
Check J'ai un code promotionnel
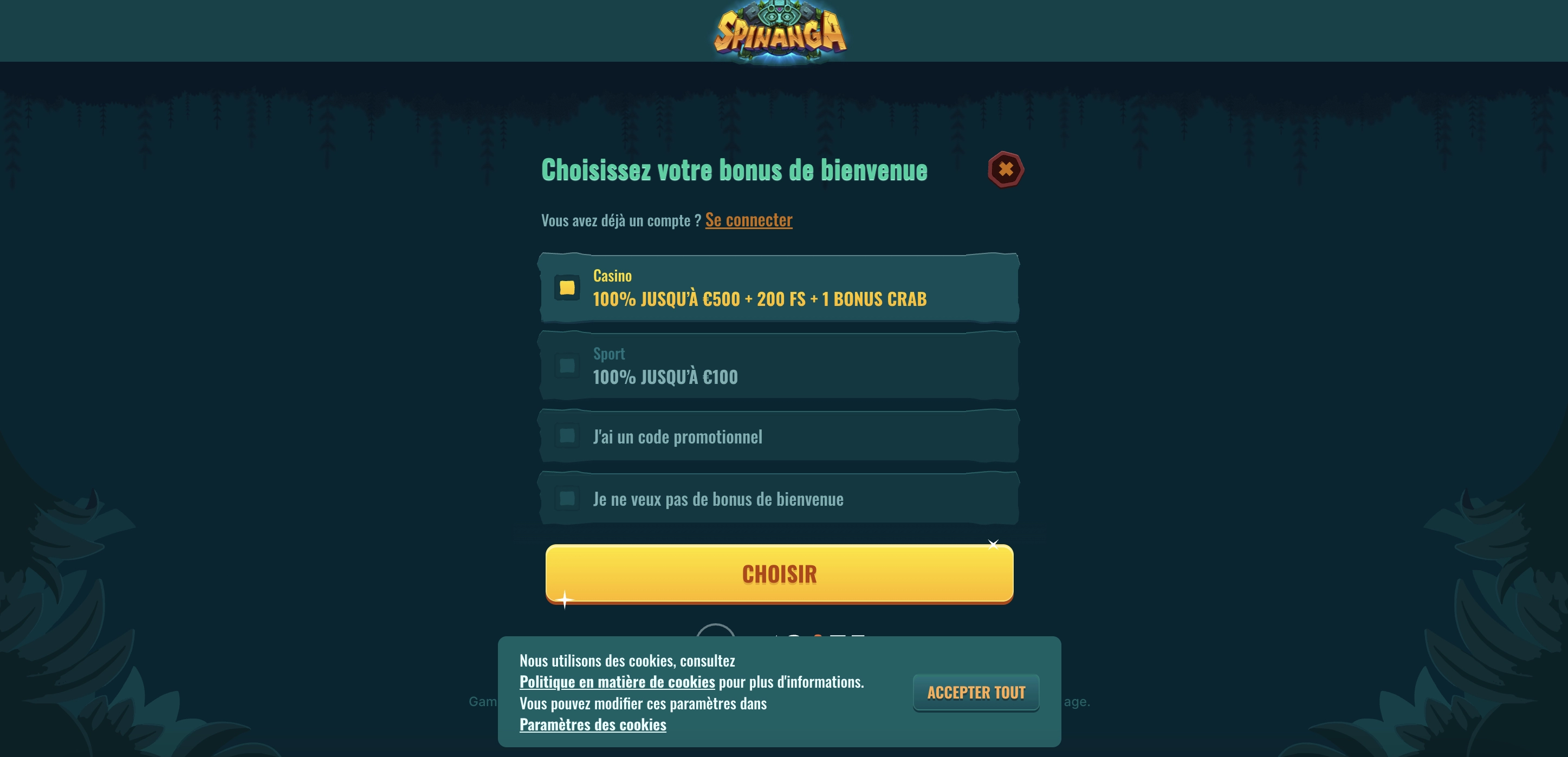click(567, 436)
